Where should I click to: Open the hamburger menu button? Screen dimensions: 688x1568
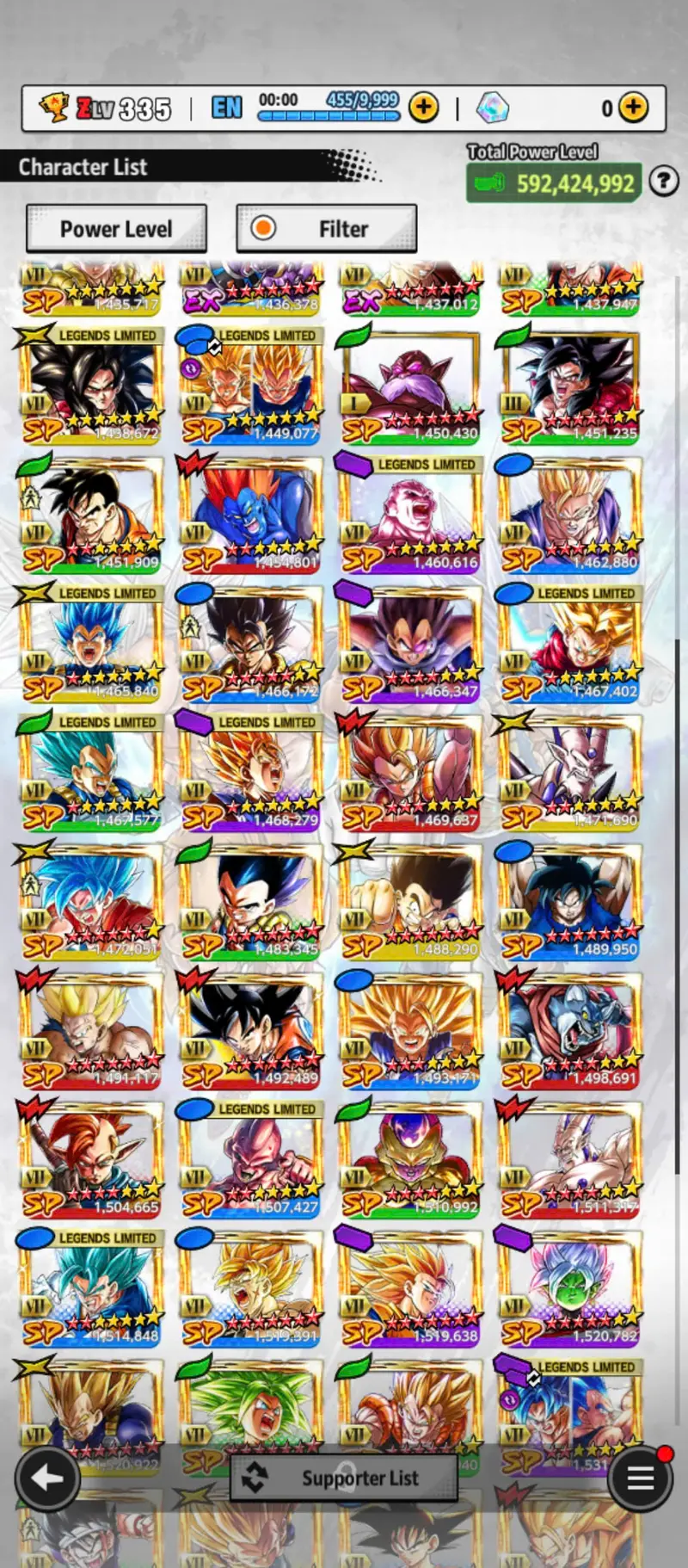click(640, 1478)
